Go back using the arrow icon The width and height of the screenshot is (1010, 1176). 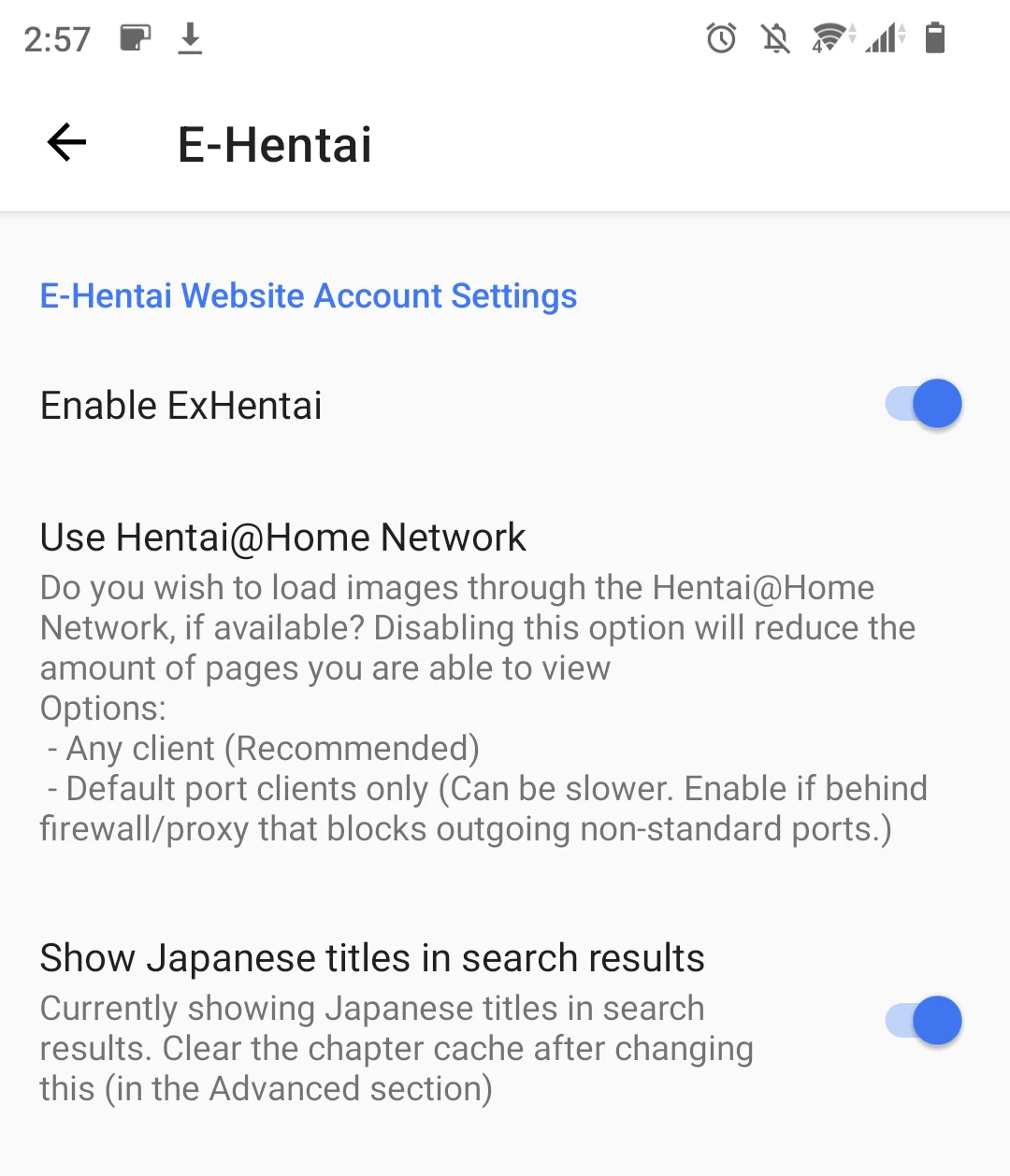66,143
